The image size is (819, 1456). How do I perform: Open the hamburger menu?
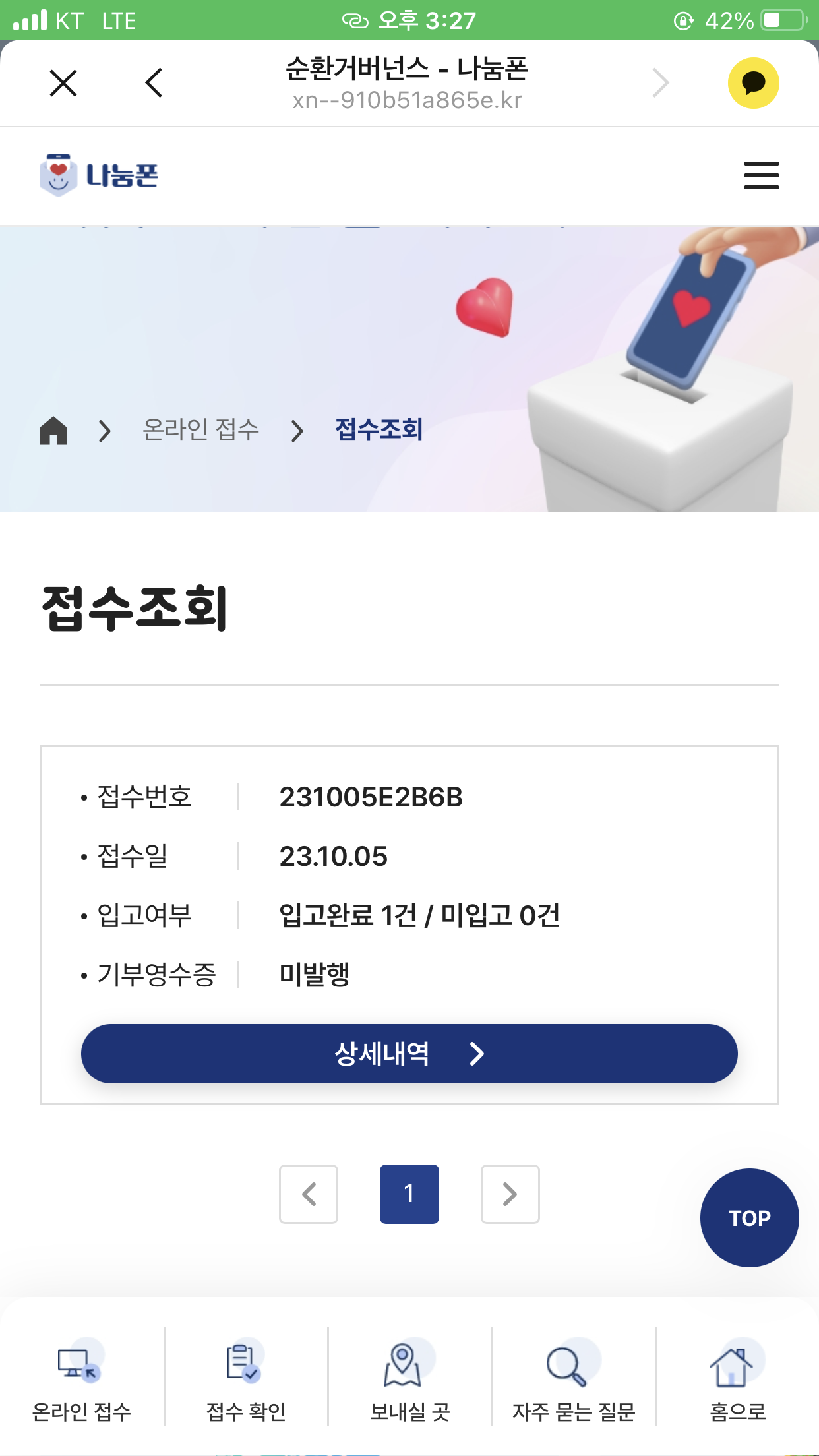(x=761, y=175)
